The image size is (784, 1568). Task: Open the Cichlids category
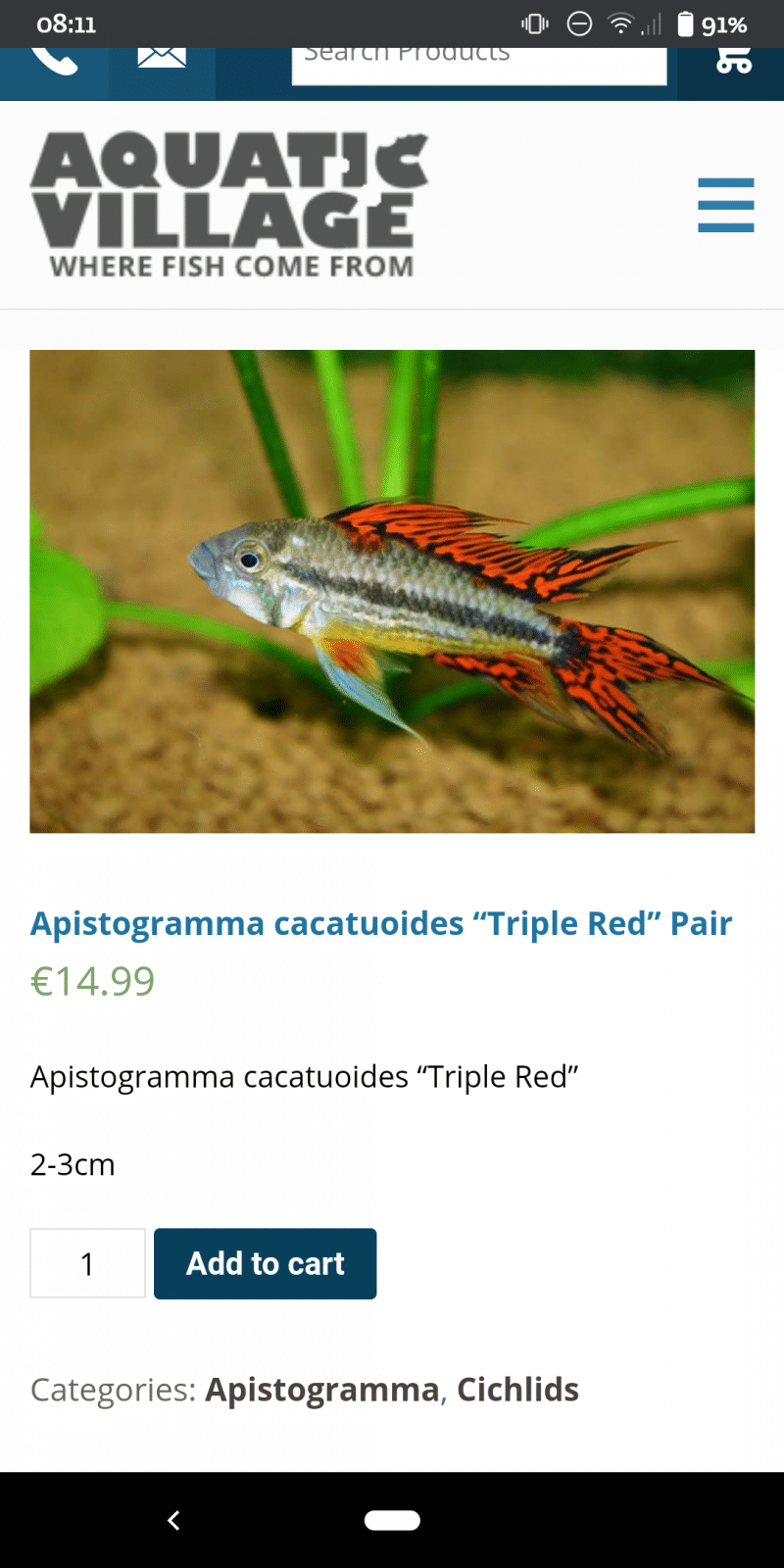click(517, 1390)
